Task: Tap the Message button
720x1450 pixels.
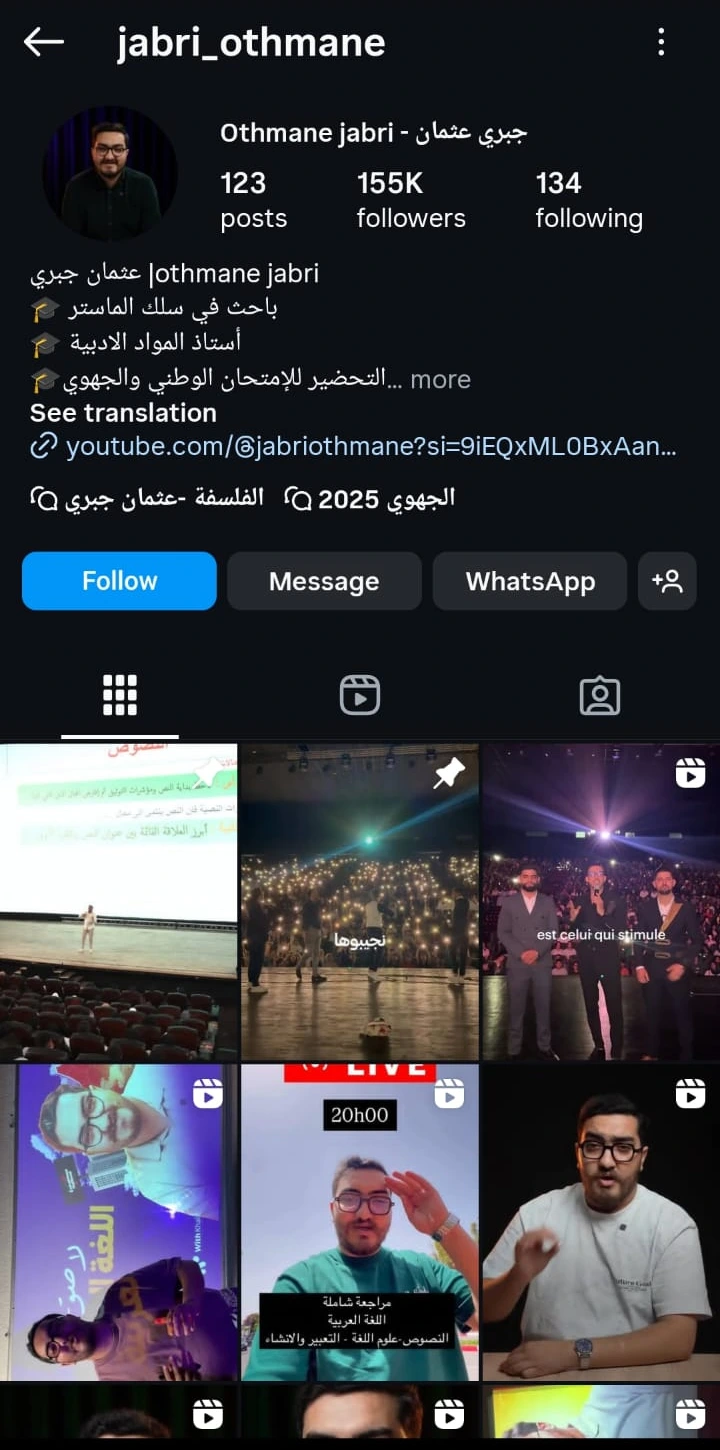Action: [324, 581]
